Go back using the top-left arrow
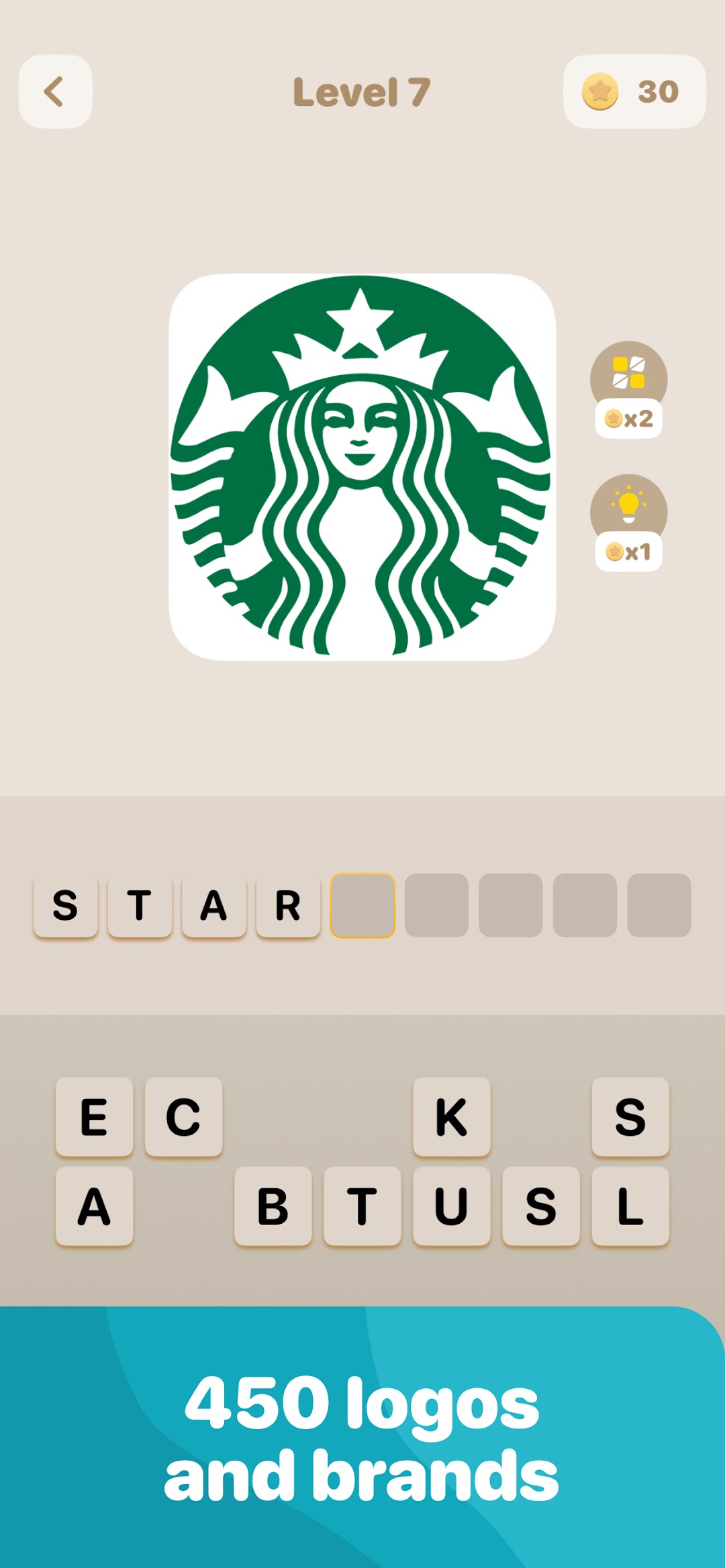Viewport: 725px width, 1568px height. coord(55,91)
